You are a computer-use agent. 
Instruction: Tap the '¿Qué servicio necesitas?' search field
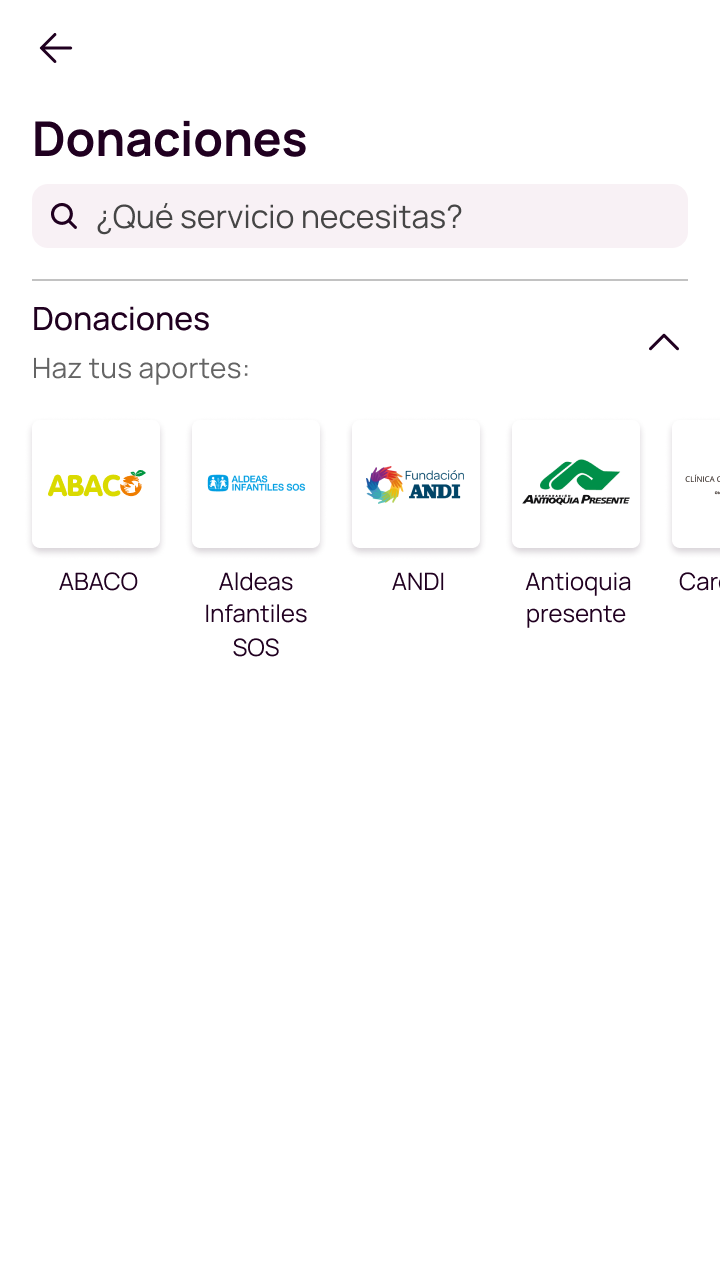(360, 216)
